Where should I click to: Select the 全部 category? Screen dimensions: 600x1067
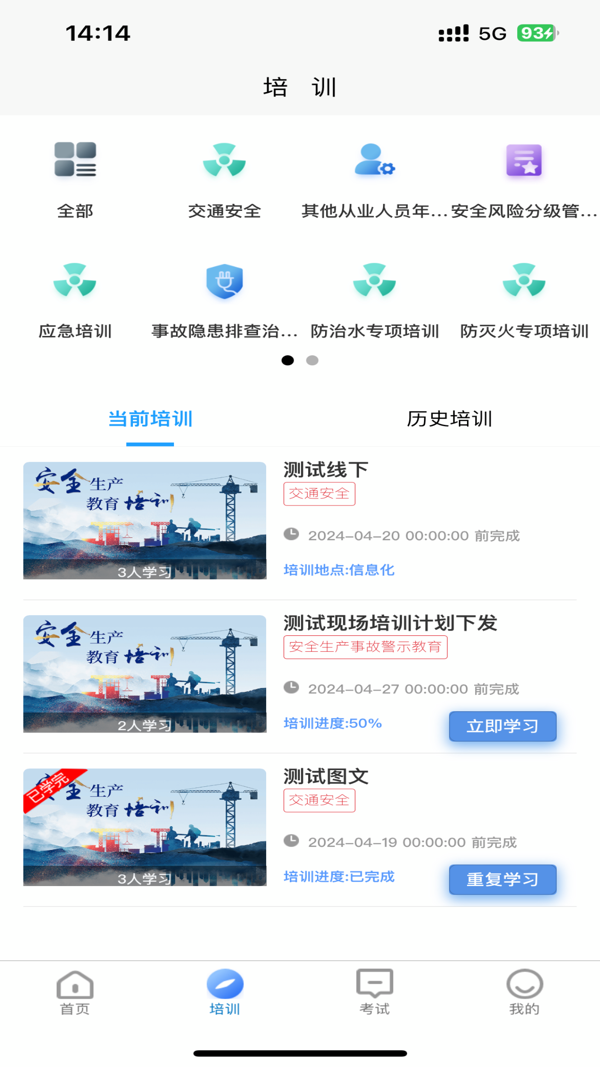click(75, 178)
